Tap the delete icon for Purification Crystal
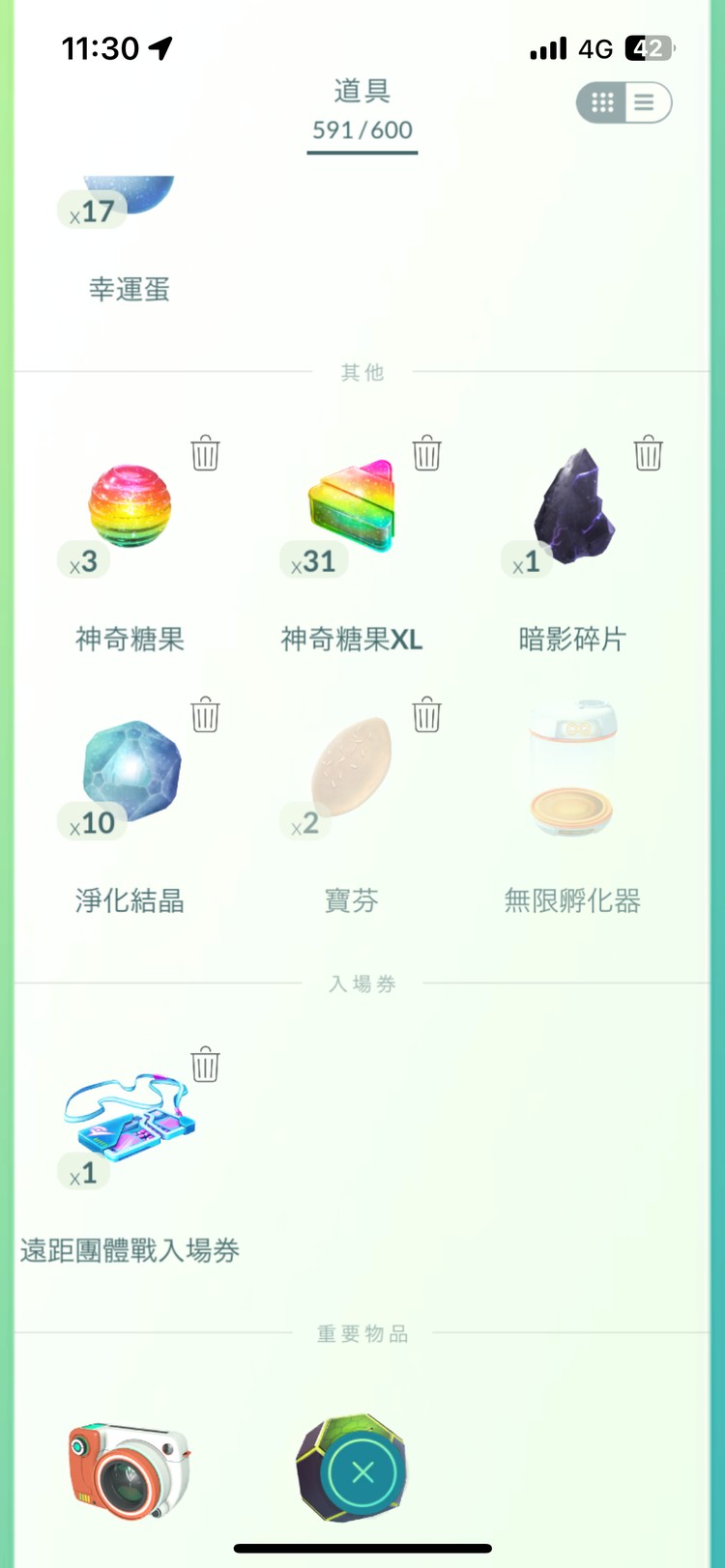The image size is (725, 1568). [204, 716]
